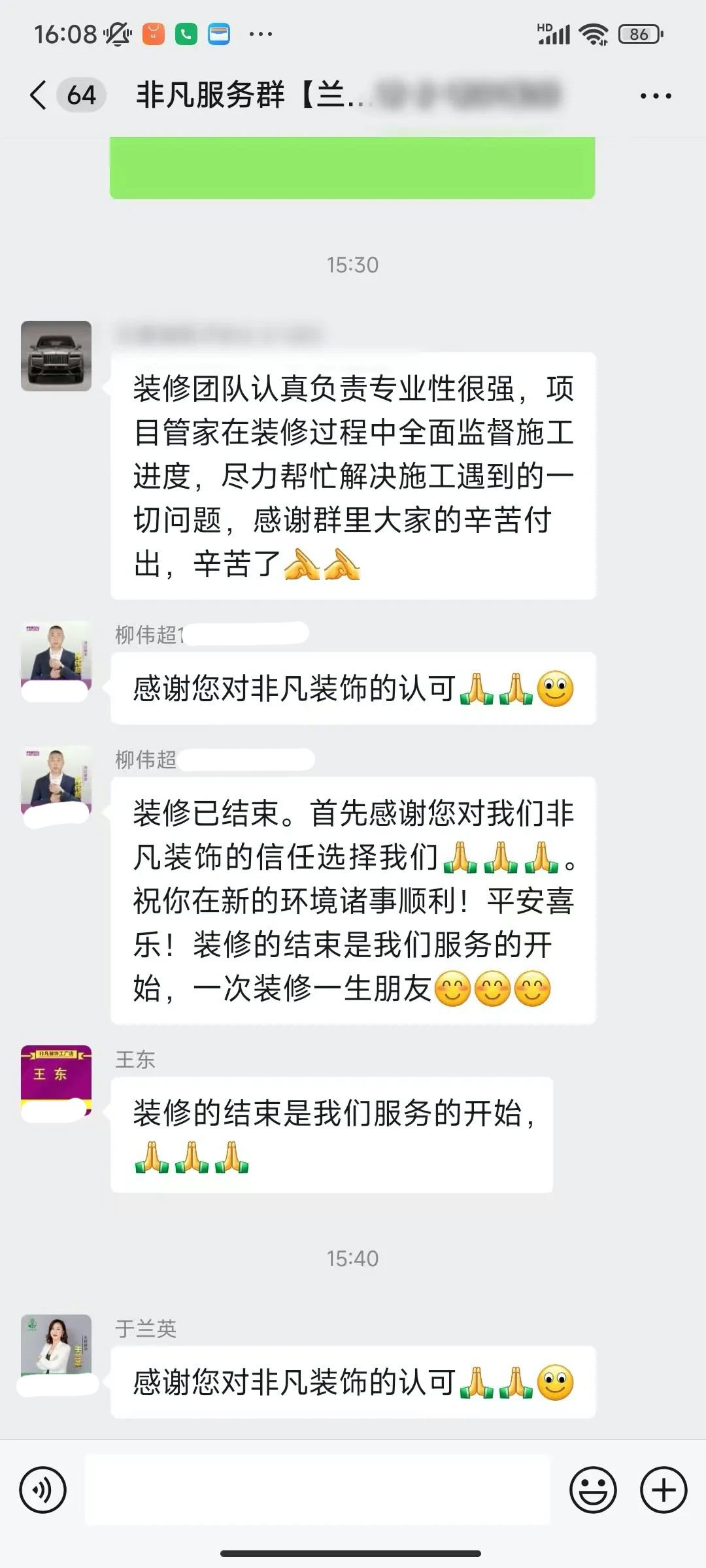Open the emoji sticker panel
The height and width of the screenshot is (1568, 706).
[x=593, y=1490]
